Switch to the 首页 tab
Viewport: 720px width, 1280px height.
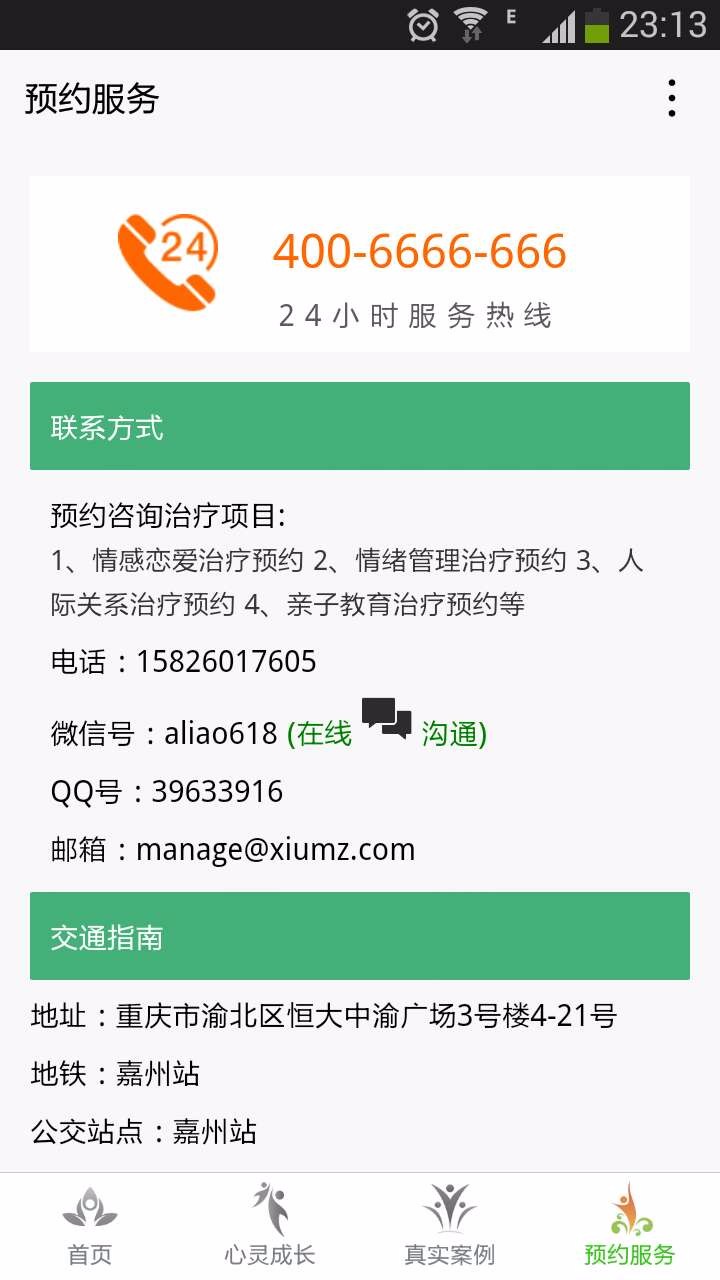(90, 1226)
